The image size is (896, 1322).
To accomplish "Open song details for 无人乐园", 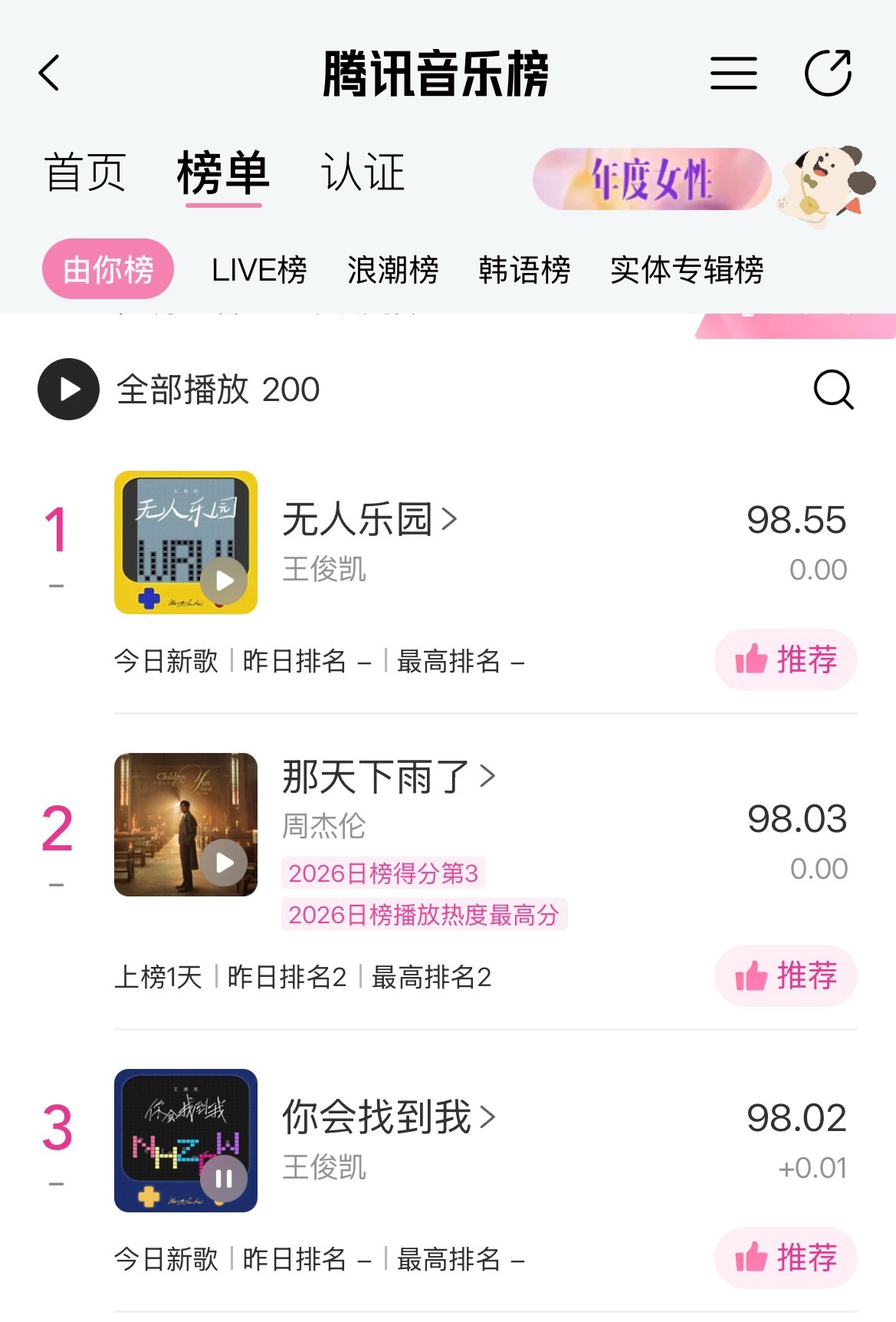I will (x=369, y=520).
